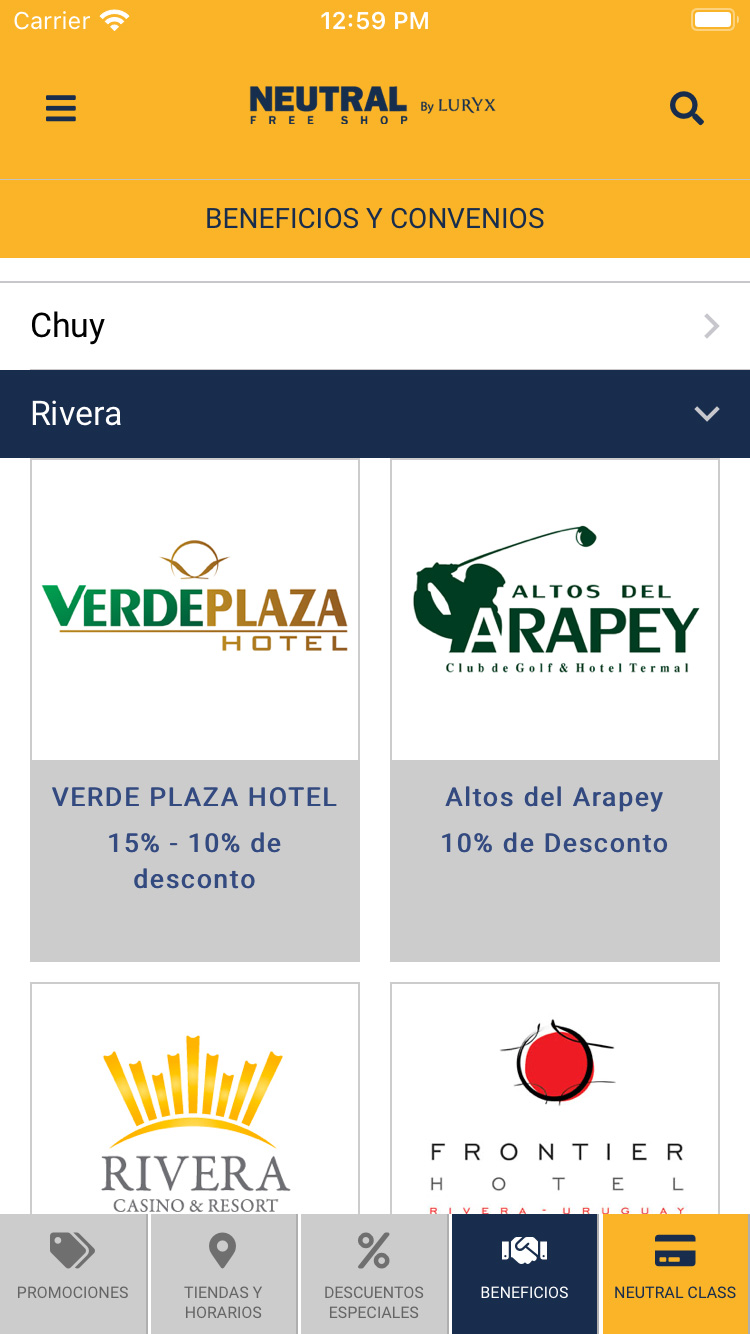Image resolution: width=750 pixels, height=1334 pixels.
Task: Open the hamburger menu
Action: pyautogui.click(x=61, y=108)
